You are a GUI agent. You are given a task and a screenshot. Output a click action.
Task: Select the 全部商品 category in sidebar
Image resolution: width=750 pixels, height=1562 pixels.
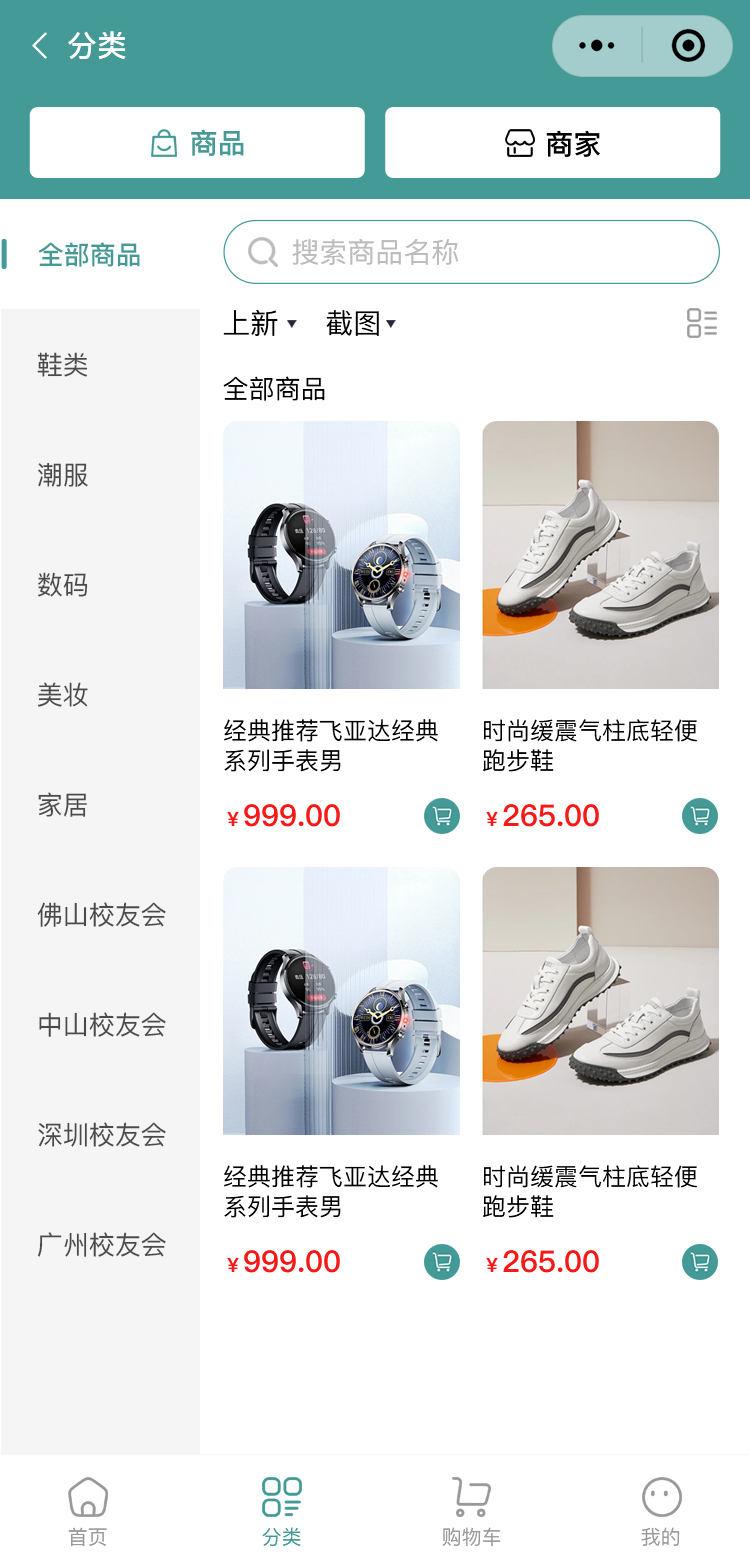pos(89,255)
